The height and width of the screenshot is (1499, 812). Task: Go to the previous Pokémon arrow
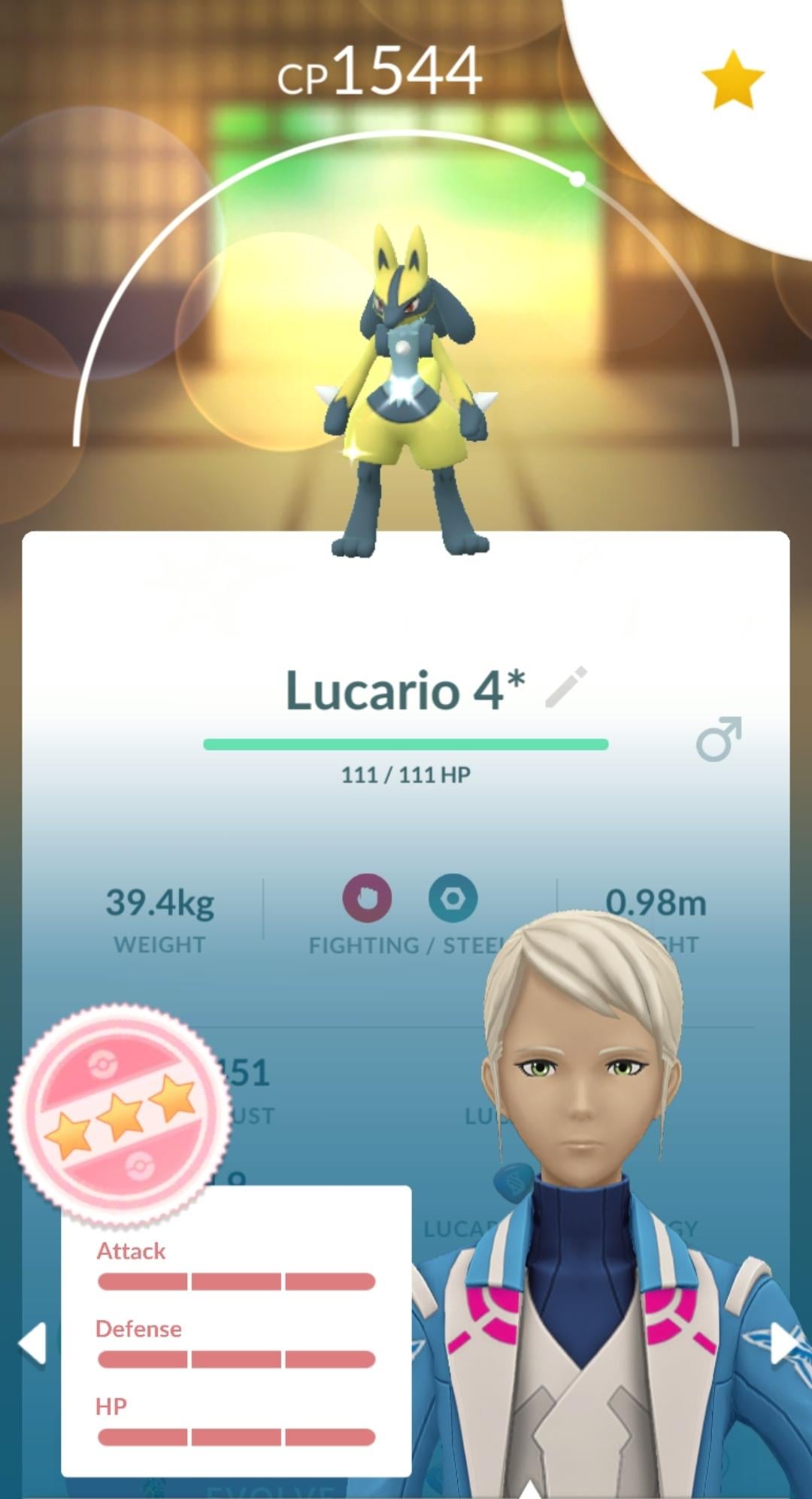click(32, 1342)
